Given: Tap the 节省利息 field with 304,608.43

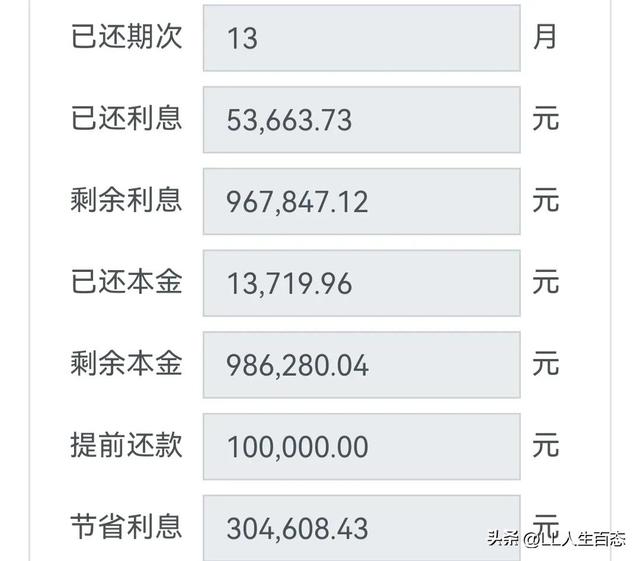Looking at the screenshot, I should (361, 527).
